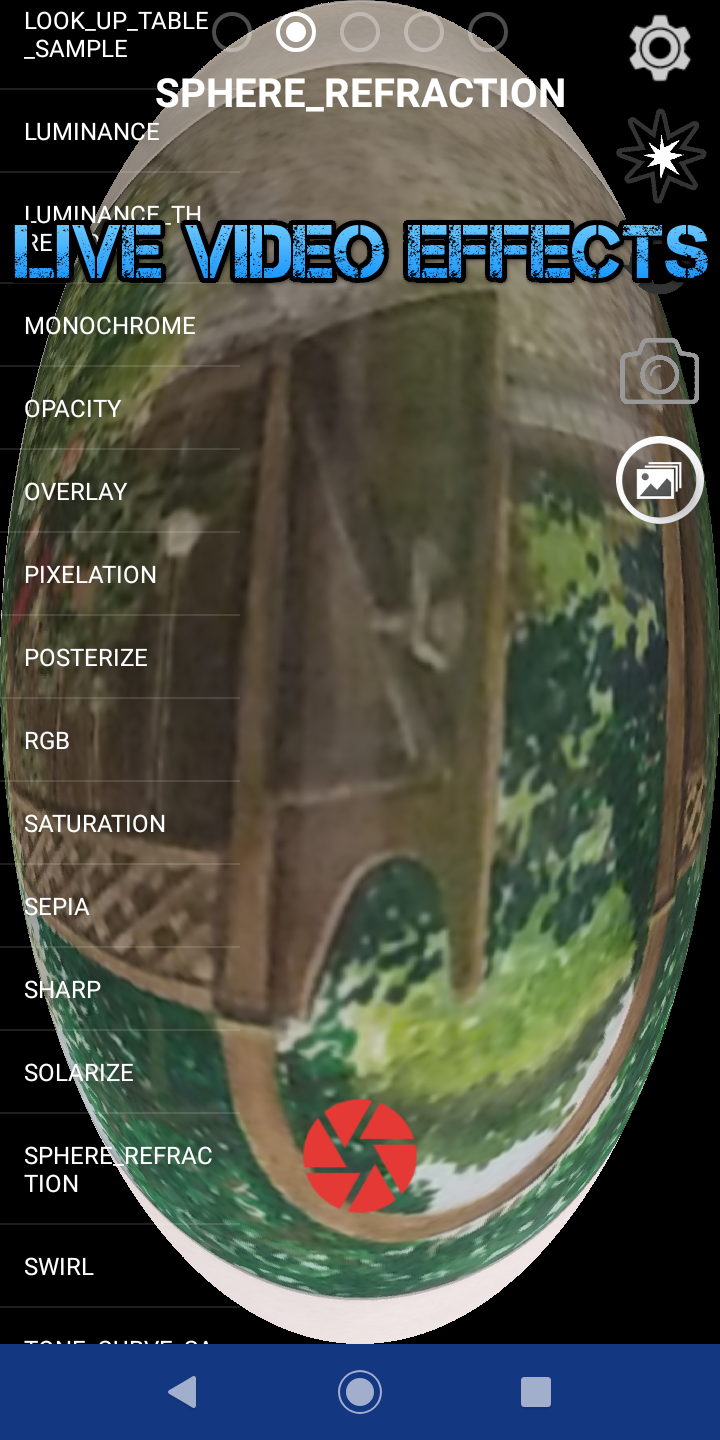The height and width of the screenshot is (1440, 720).
Task: Switch to photo camera mode
Action: point(659,372)
